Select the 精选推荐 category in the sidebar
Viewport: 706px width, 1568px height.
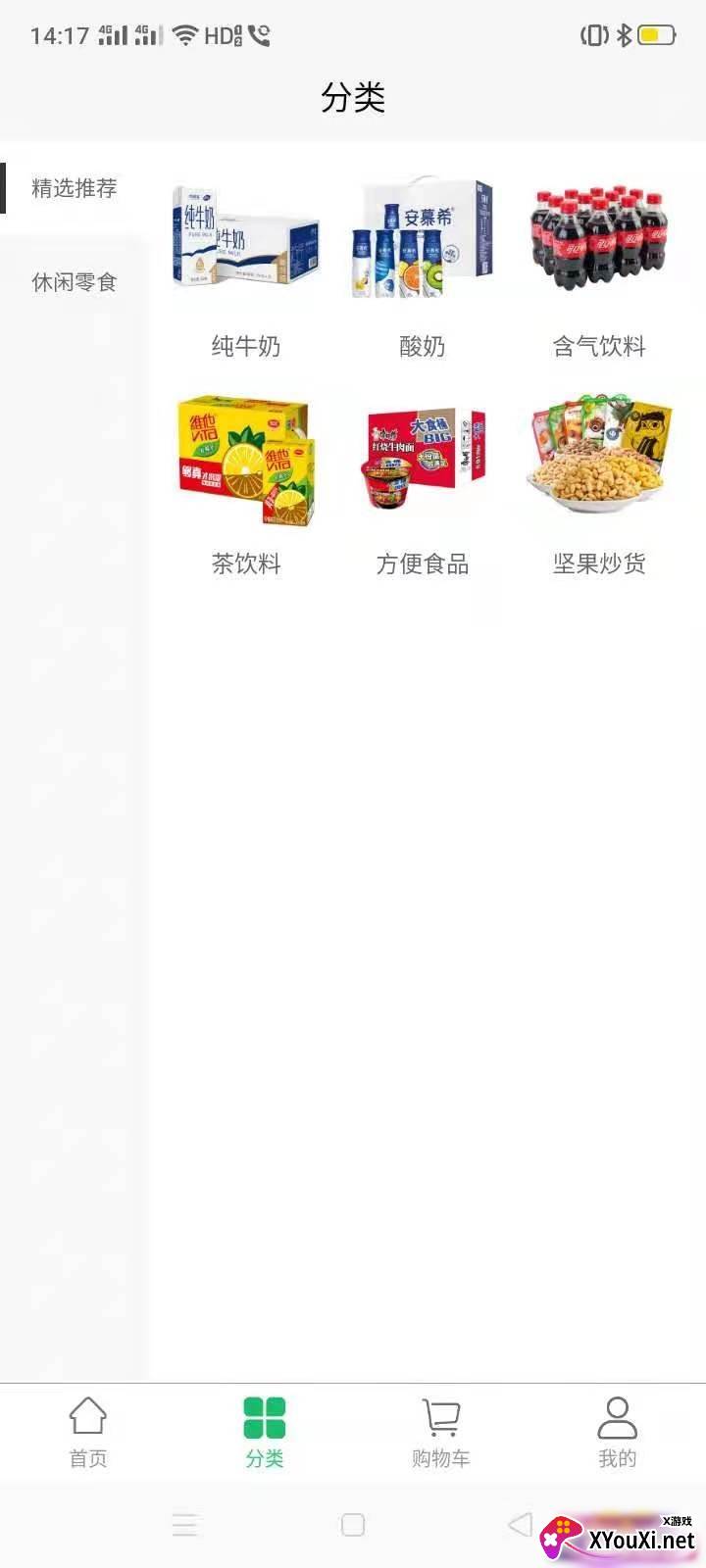(x=75, y=187)
